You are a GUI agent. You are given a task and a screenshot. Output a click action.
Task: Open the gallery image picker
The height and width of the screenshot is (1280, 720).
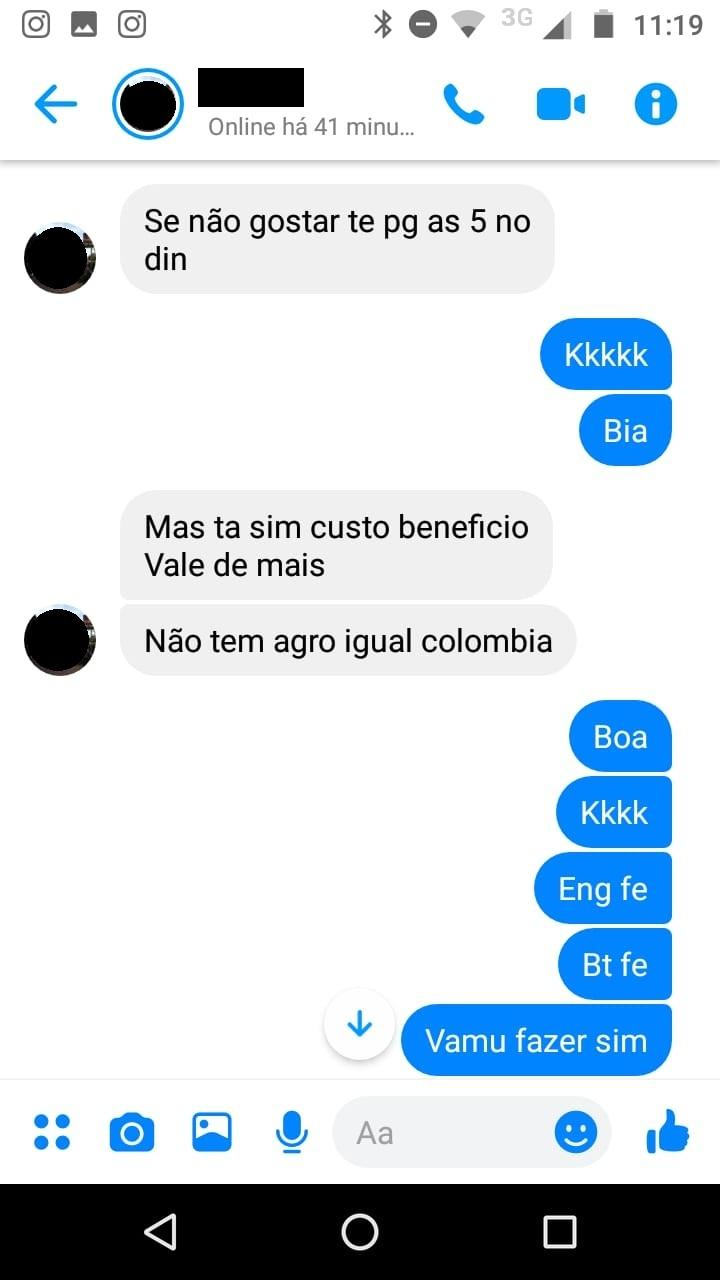212,1132
